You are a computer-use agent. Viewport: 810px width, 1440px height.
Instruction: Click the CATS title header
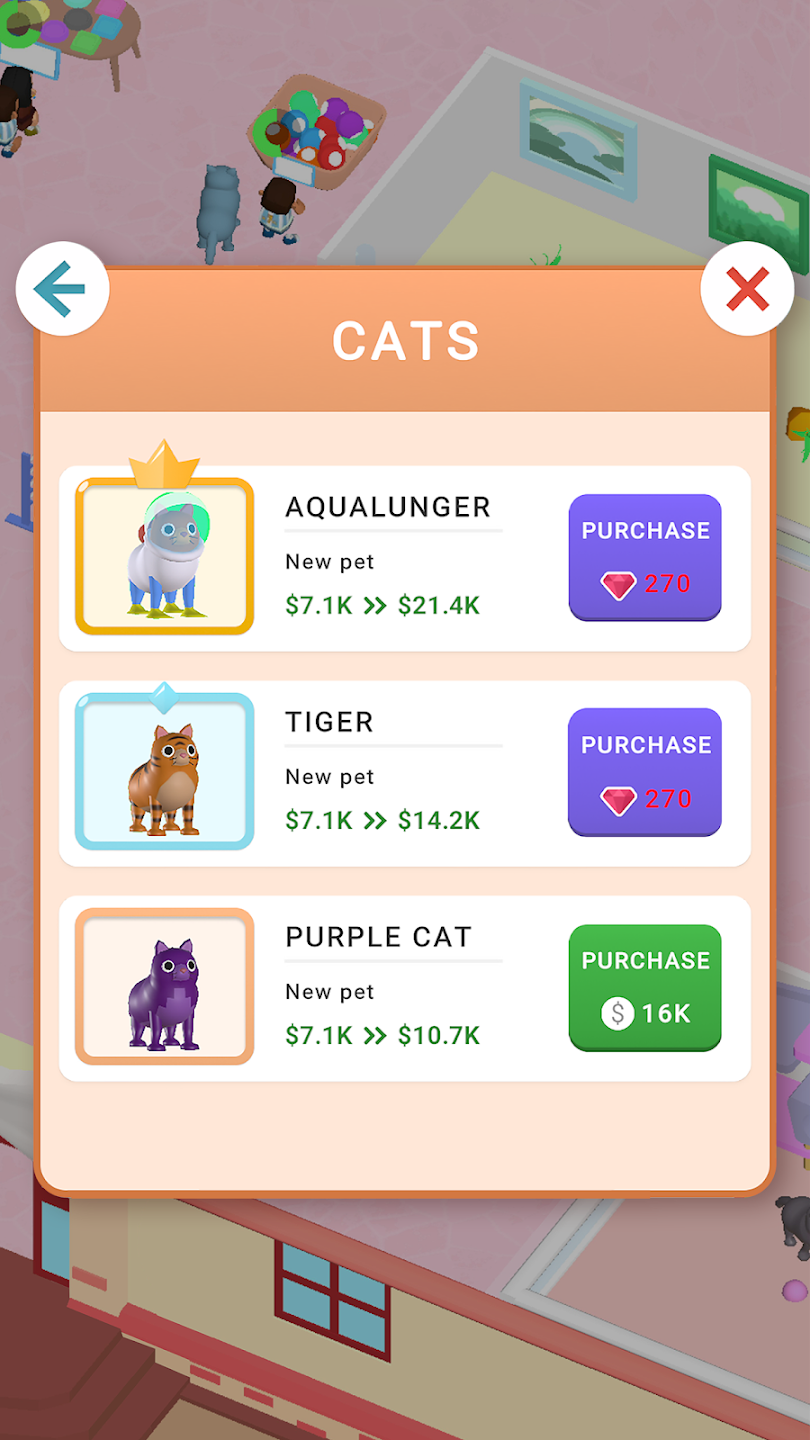tap(405, 341)
